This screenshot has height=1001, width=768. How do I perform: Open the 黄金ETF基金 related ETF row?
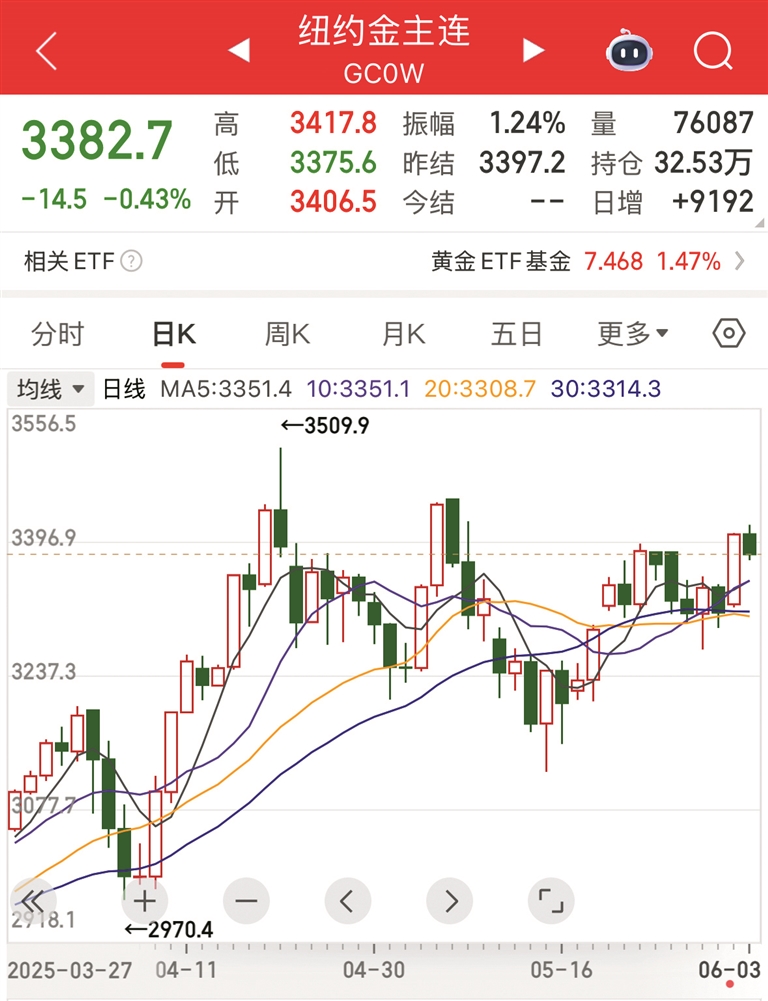pyautogui.click(x=588, y=262)
